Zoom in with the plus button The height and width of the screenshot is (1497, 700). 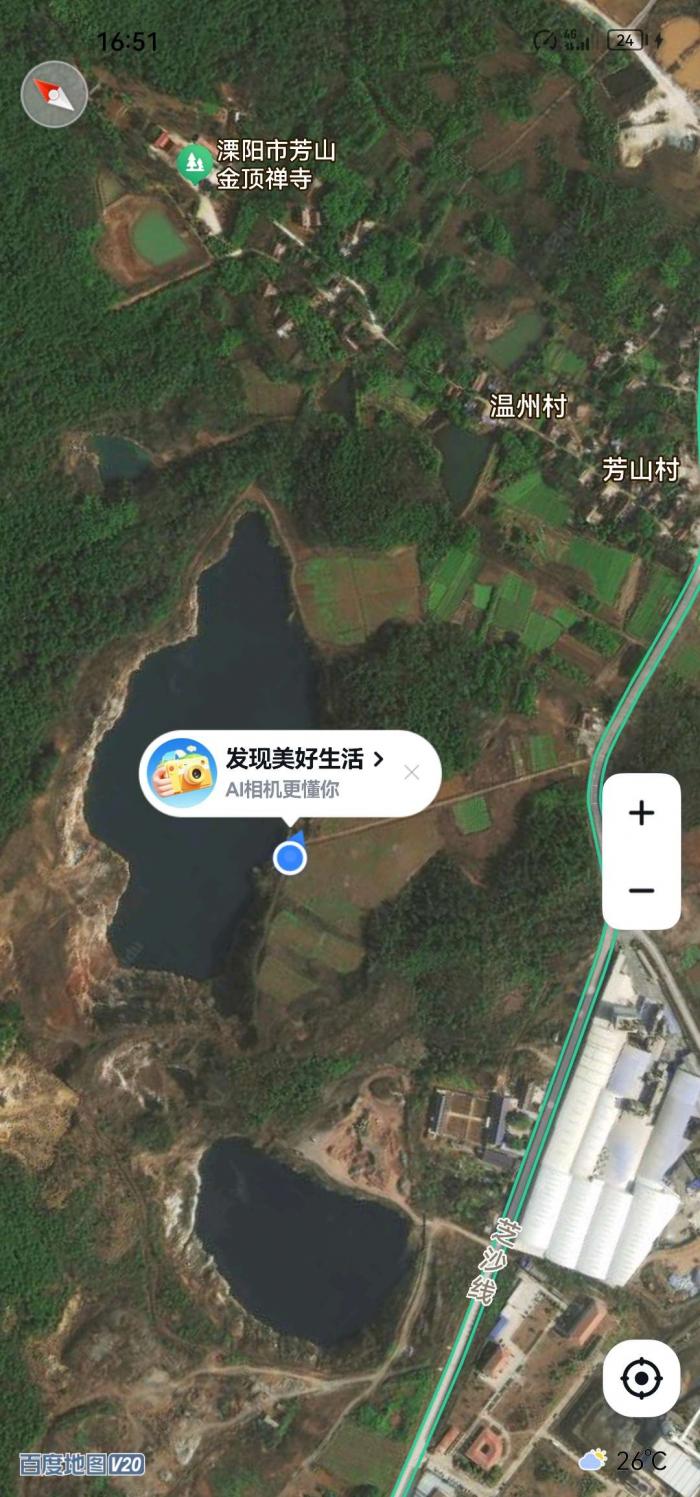click(x=641, y=813)
